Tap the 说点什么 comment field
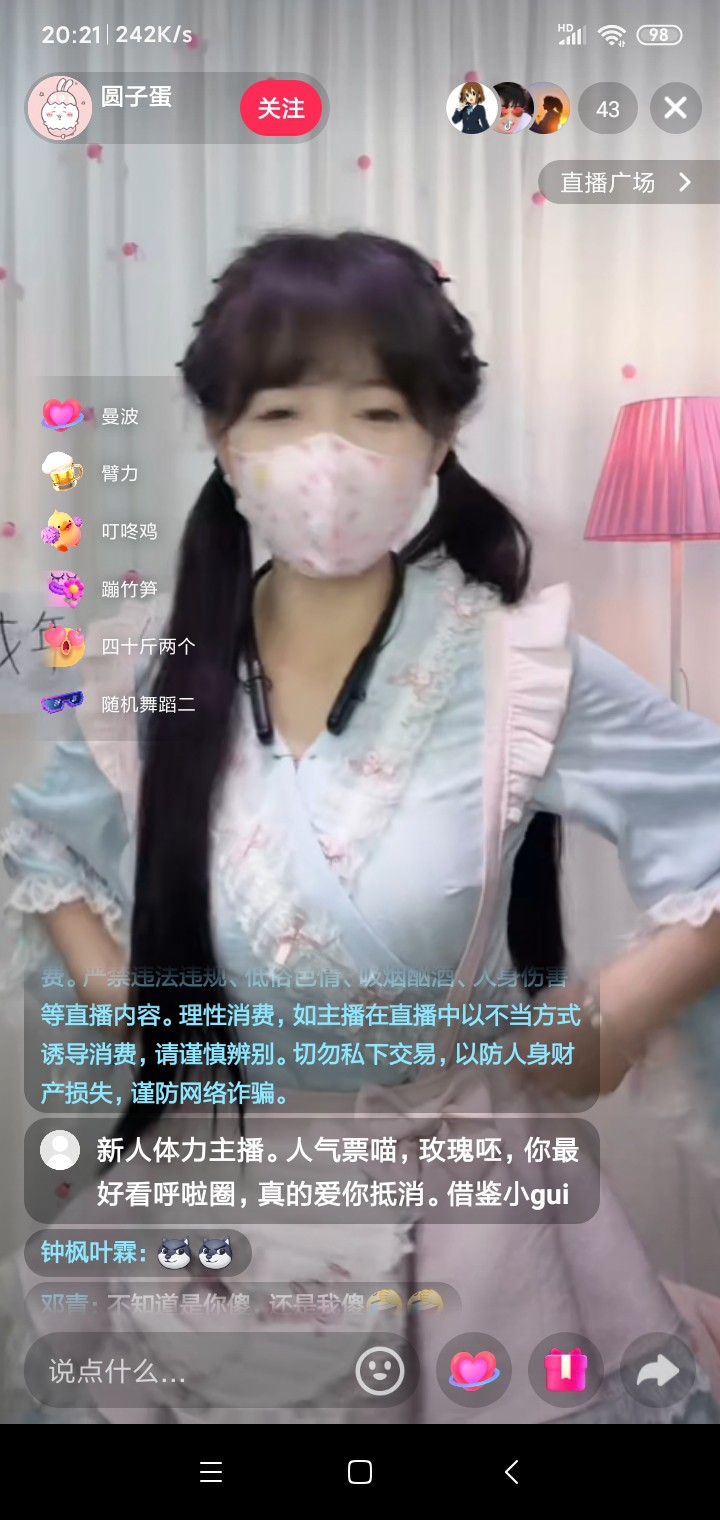Viewport: 720px width, 1520px height. 190,1370
